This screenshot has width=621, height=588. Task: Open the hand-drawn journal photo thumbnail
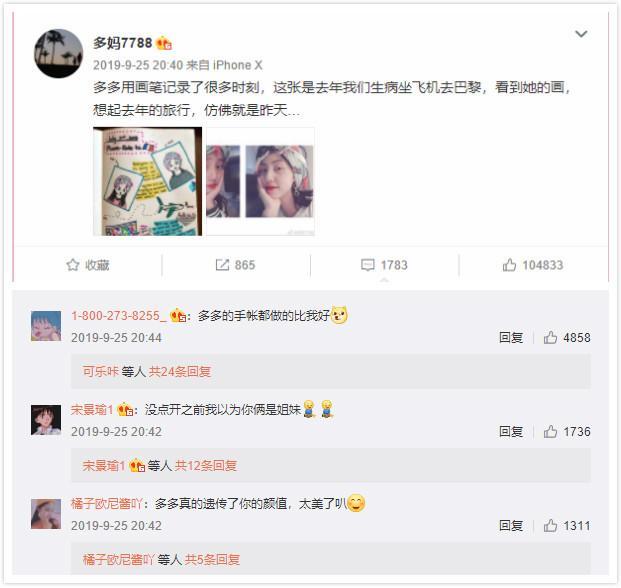point(147,181)
